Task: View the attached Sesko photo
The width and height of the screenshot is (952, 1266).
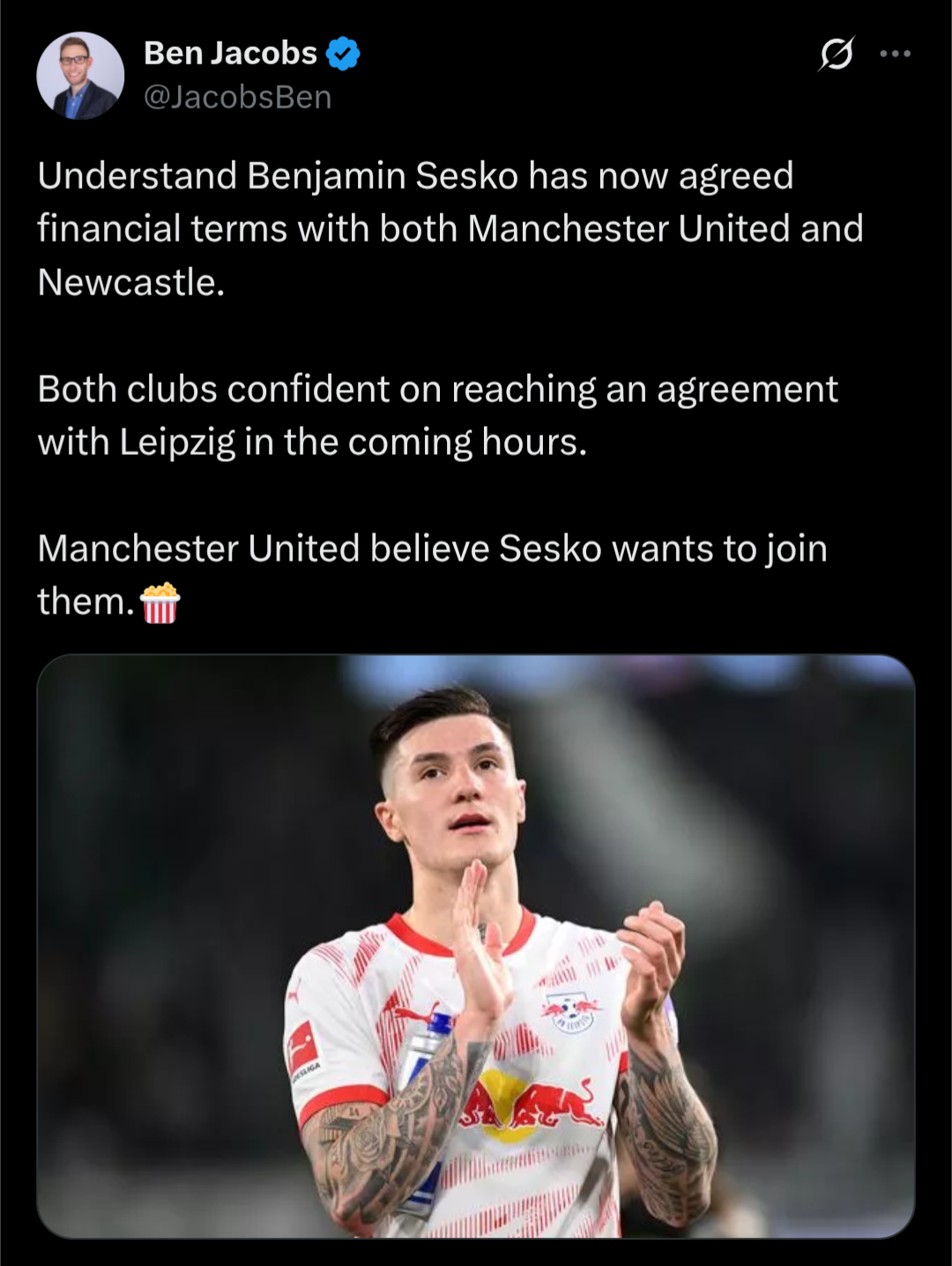Action: [x=476, y=946]
